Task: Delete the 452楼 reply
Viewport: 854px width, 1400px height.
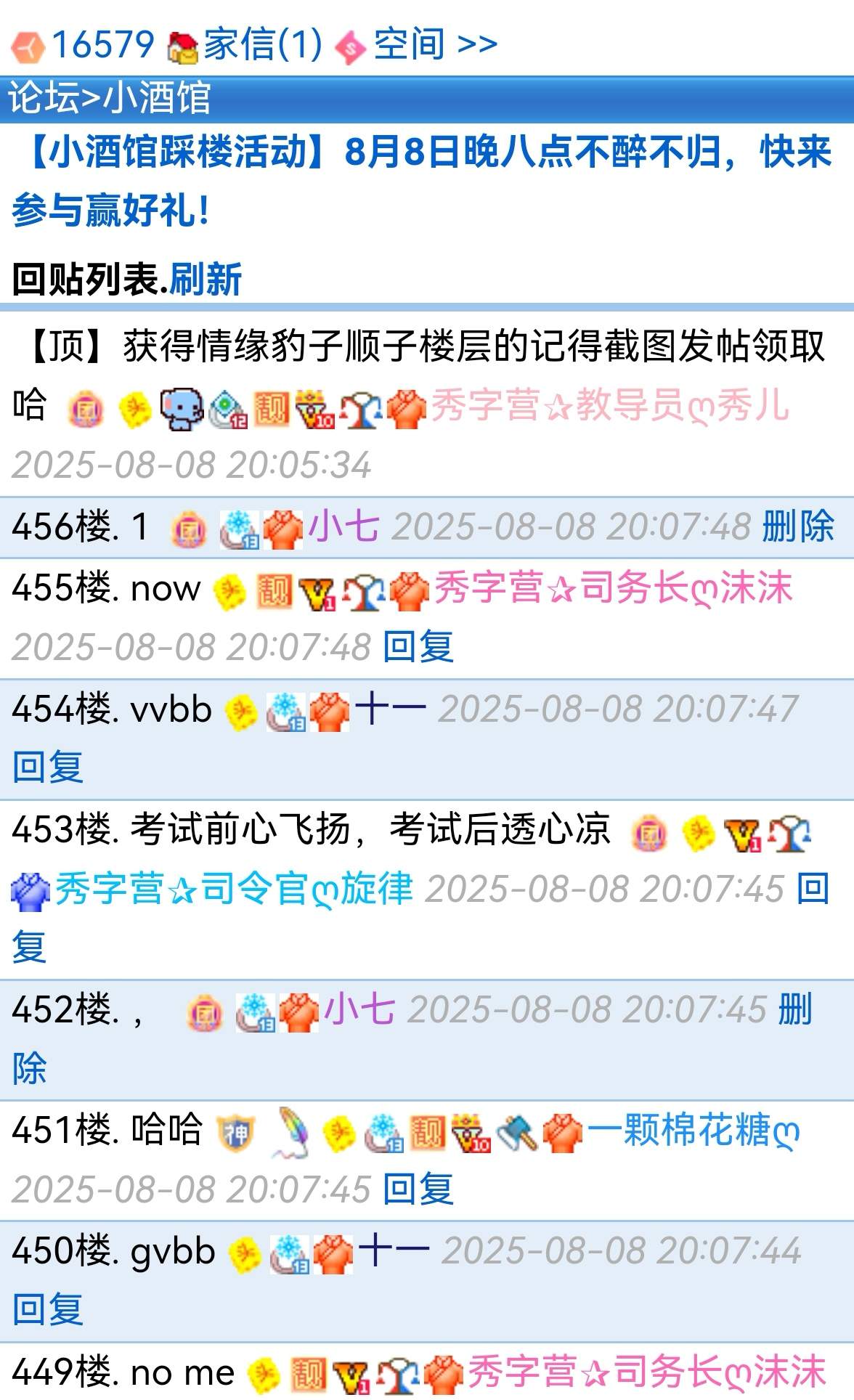Action: coord(795,1009)
